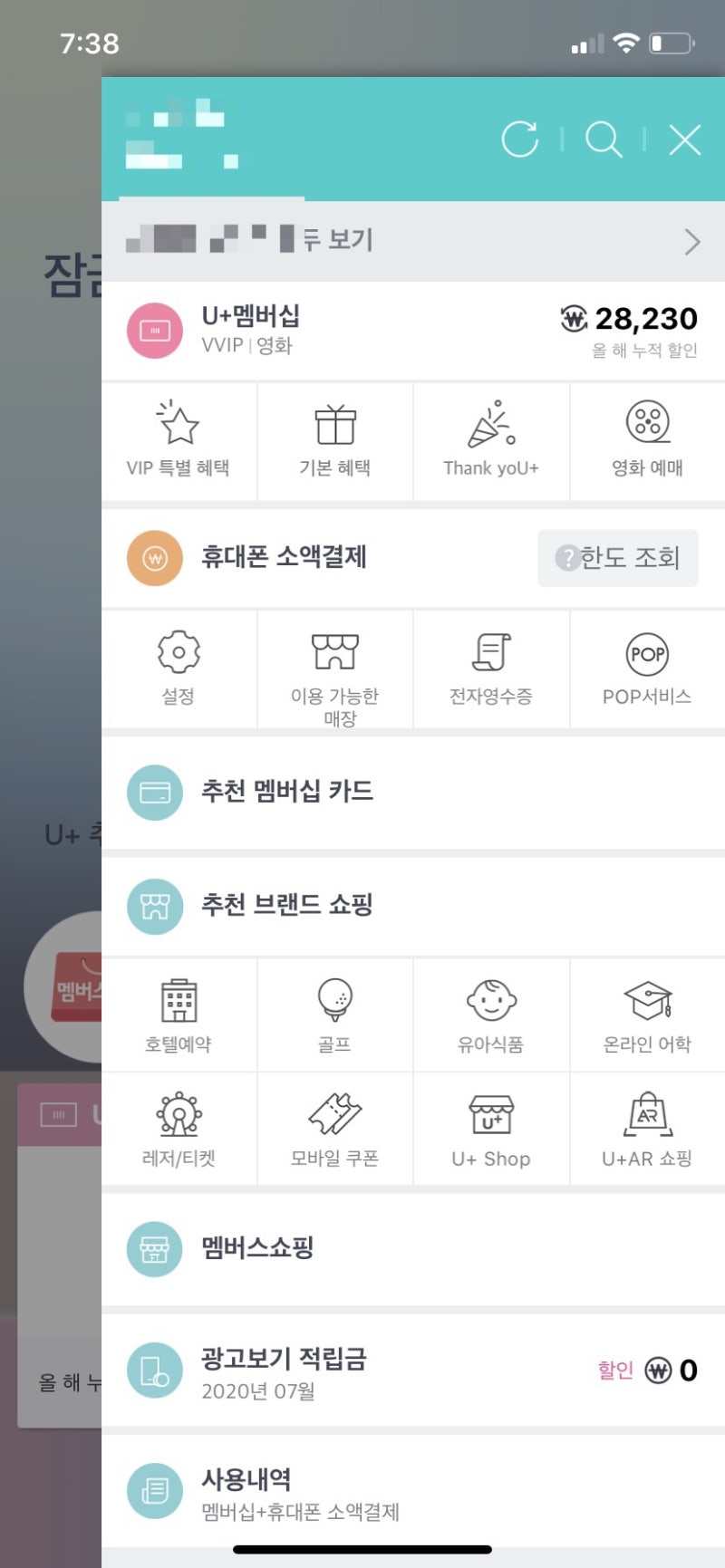Open 멤버스쇼핑 row
725x1568 pixels.
(x=412, y=1248)
